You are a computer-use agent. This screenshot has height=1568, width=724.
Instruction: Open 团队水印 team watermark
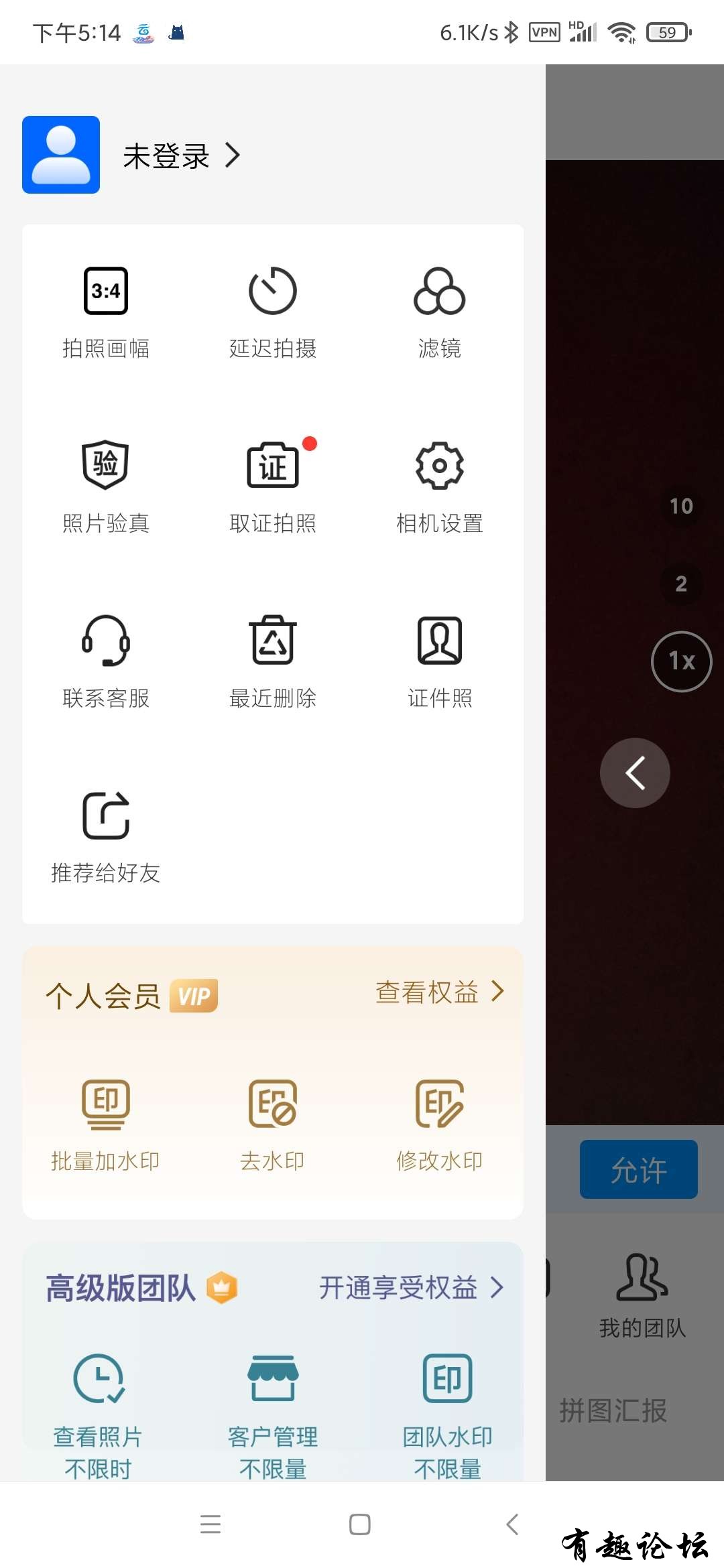coord(447,1407)
